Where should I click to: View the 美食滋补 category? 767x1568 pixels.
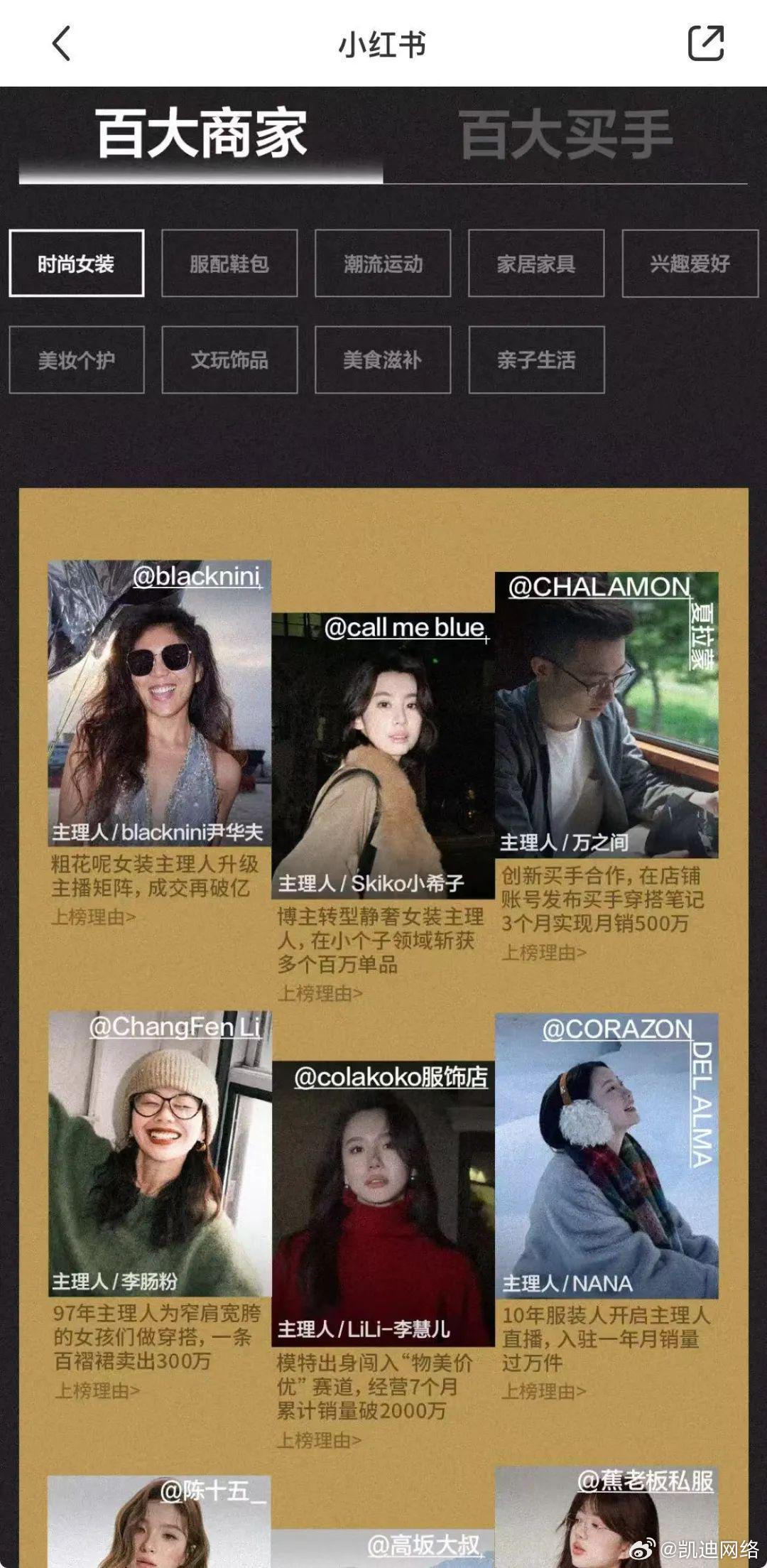383,359
